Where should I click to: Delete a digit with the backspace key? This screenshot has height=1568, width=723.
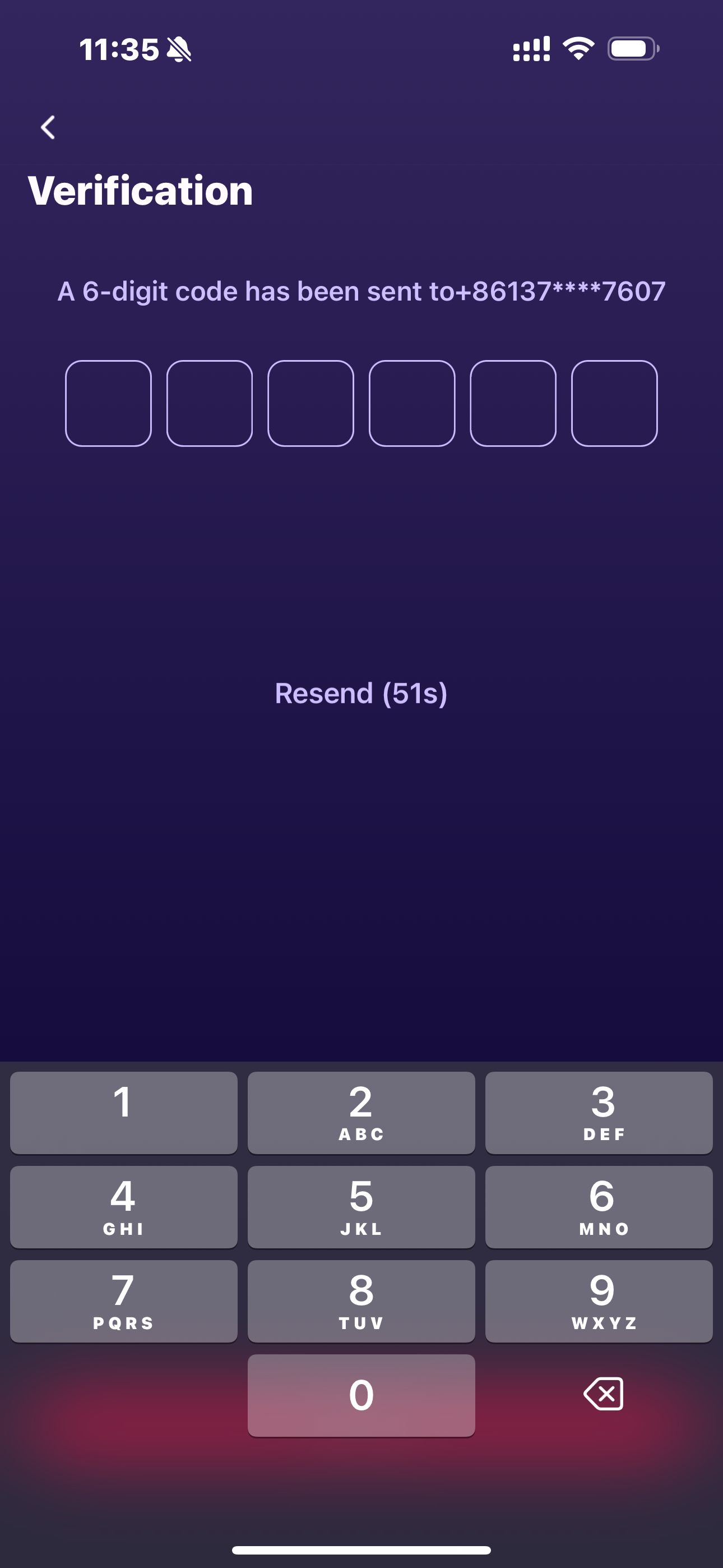click(x=603, y=1394)
